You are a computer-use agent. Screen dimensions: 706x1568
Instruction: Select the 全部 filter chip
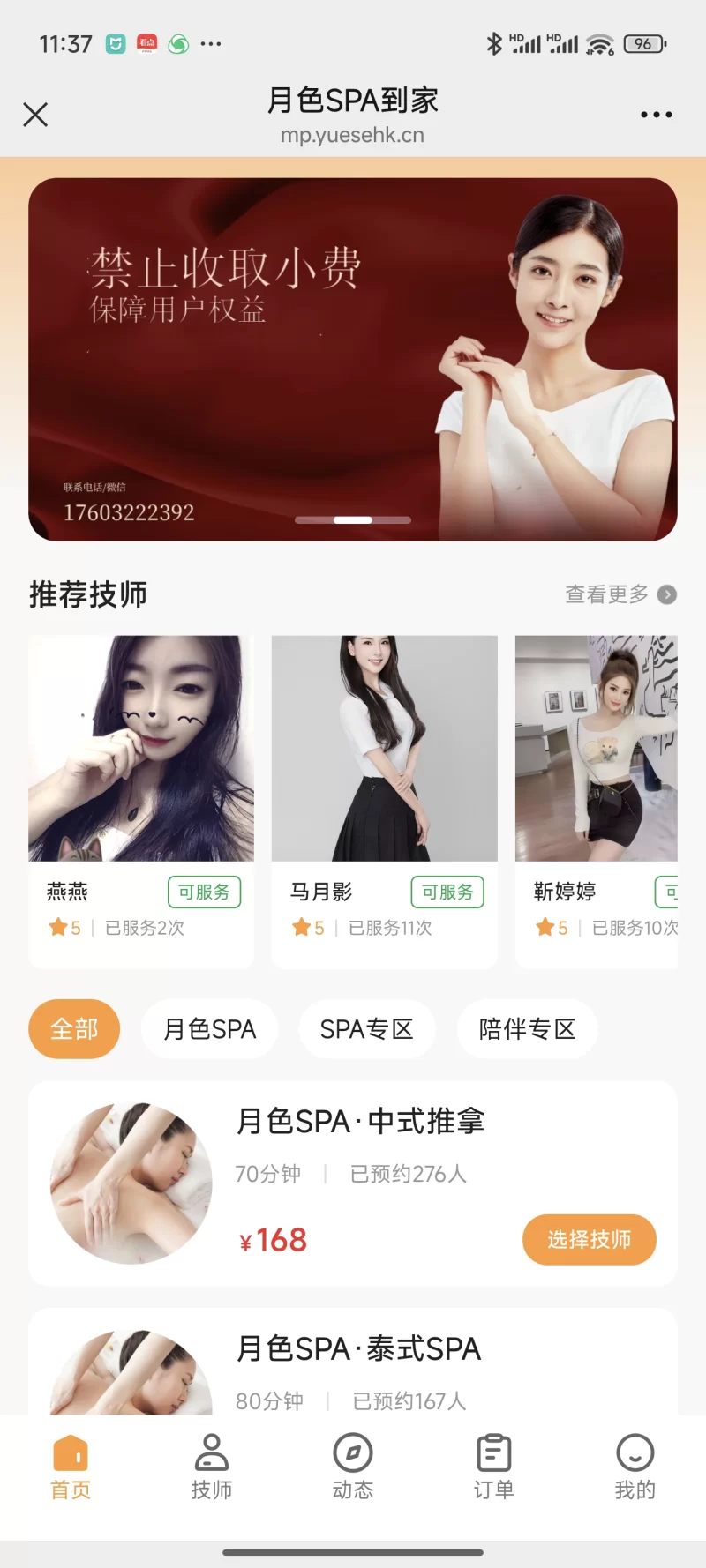(x=74, y=1028)
